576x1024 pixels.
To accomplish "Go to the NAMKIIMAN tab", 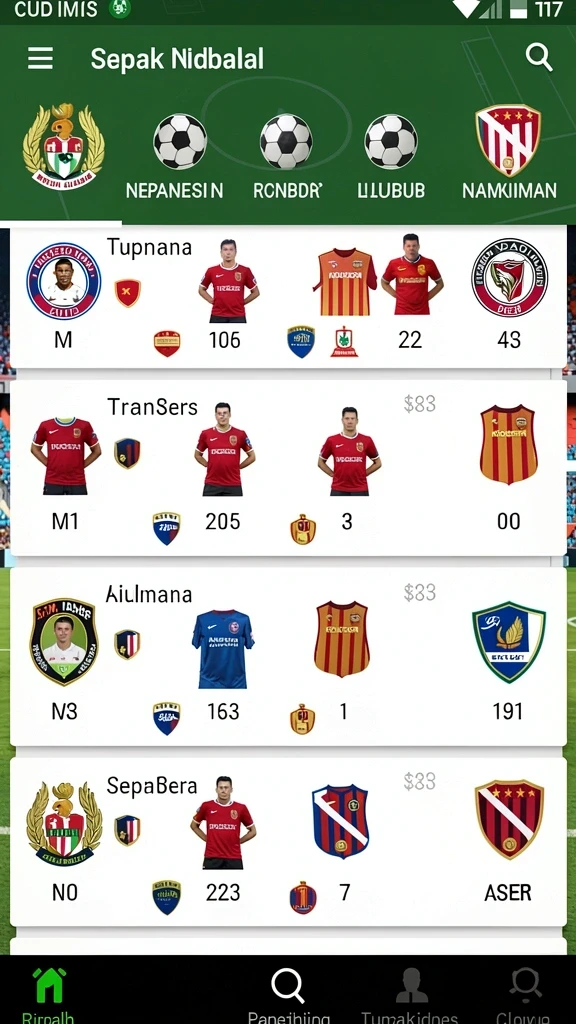I will pyautogui.click(x=509, y=152).
